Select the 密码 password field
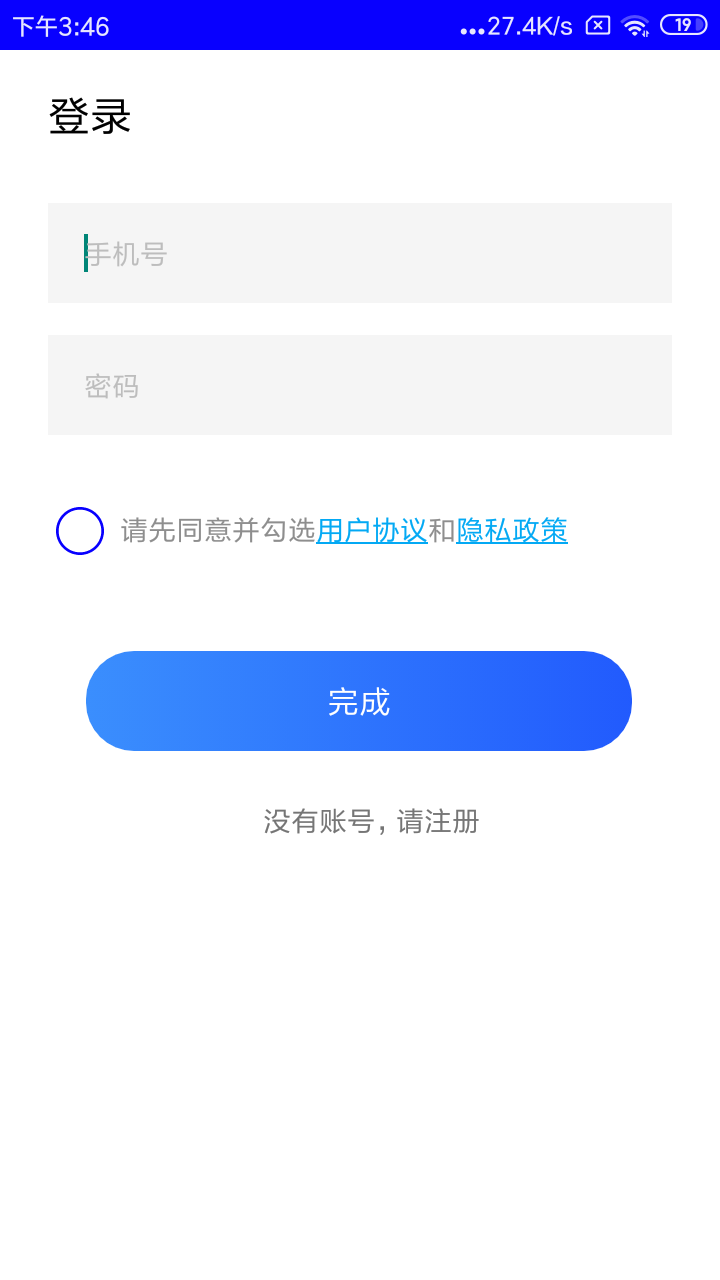 (x=359, y=385)
